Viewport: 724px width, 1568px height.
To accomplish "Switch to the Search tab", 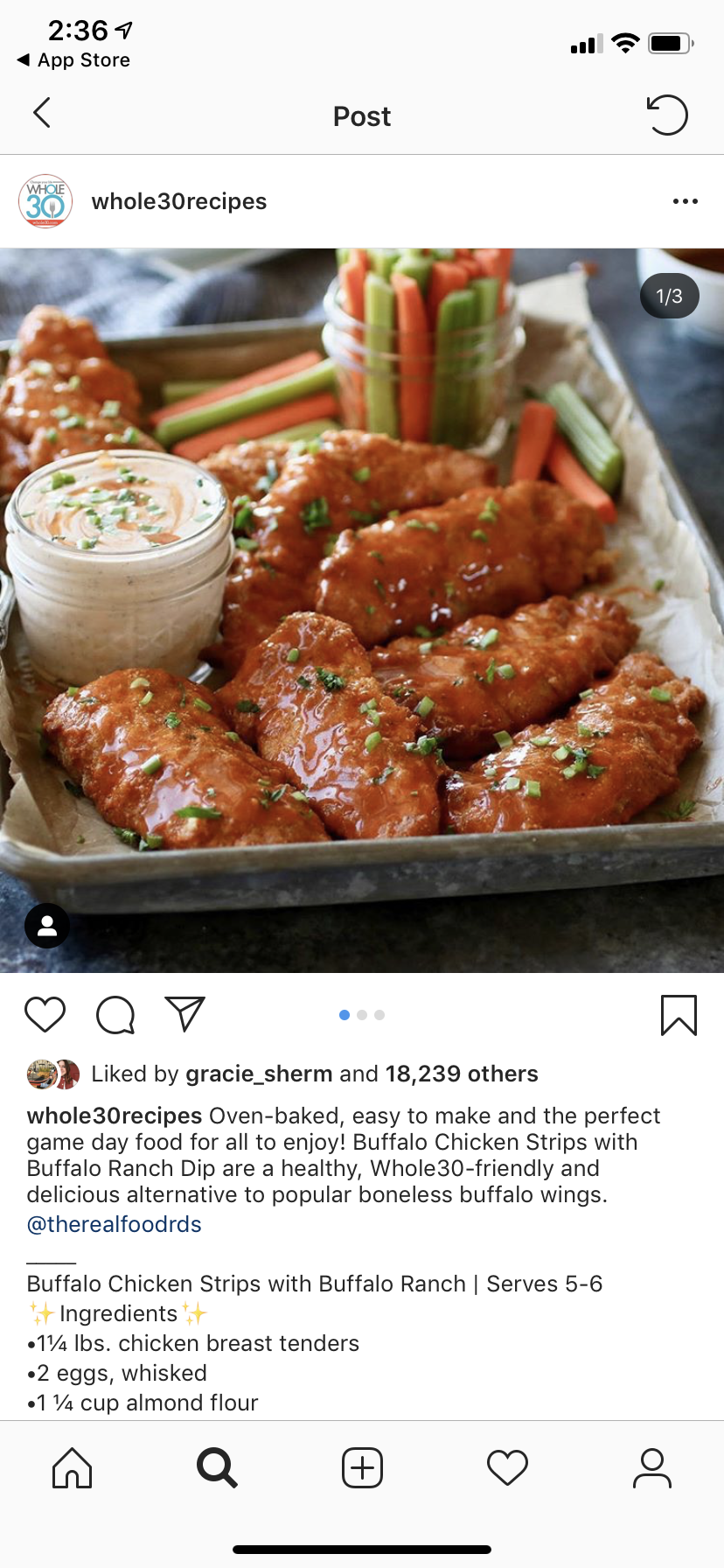I will pyautogui.click(x=217, y=1467).
